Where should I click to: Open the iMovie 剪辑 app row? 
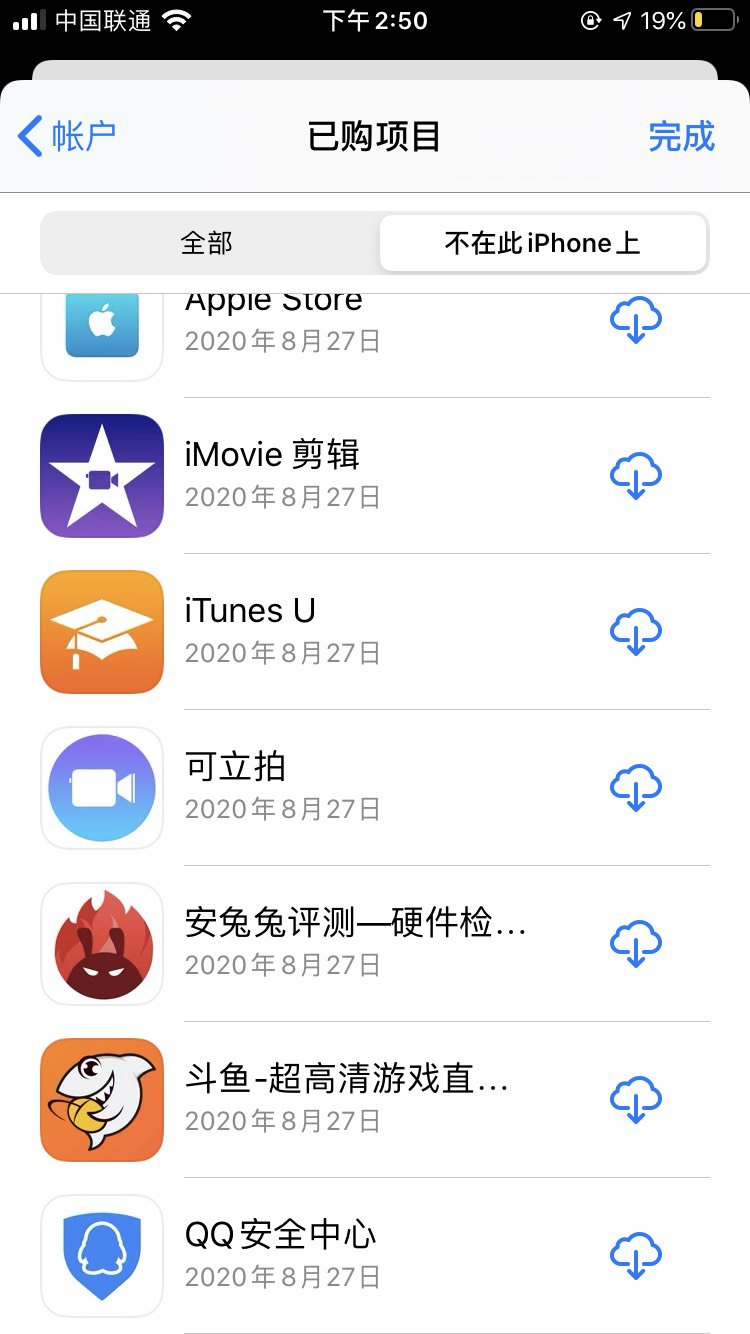pyautogui.click(x=375, y=476)
